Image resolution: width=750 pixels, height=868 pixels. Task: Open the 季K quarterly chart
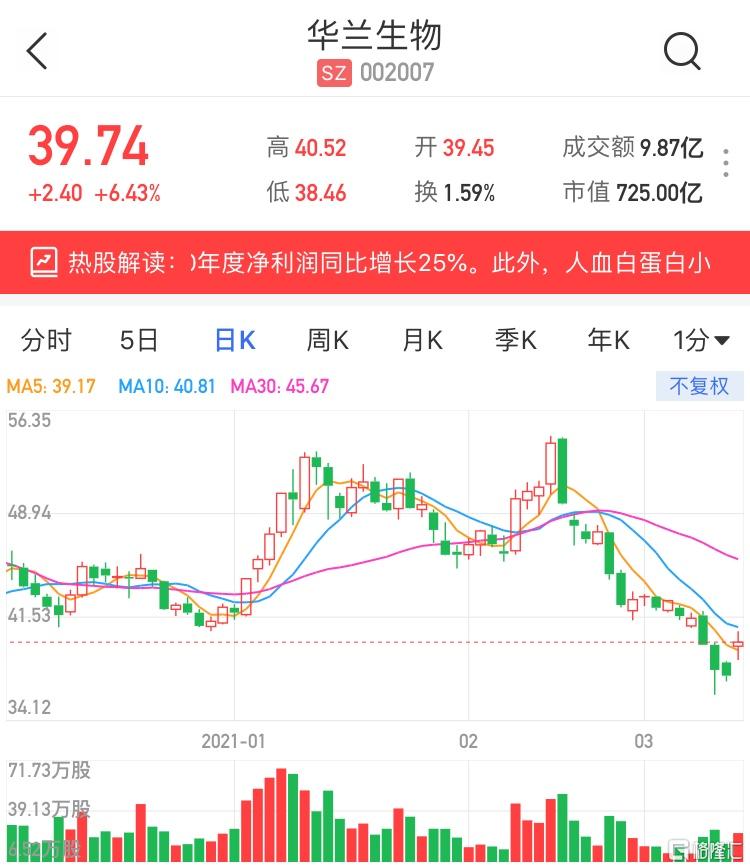click(x=513, y=340)
